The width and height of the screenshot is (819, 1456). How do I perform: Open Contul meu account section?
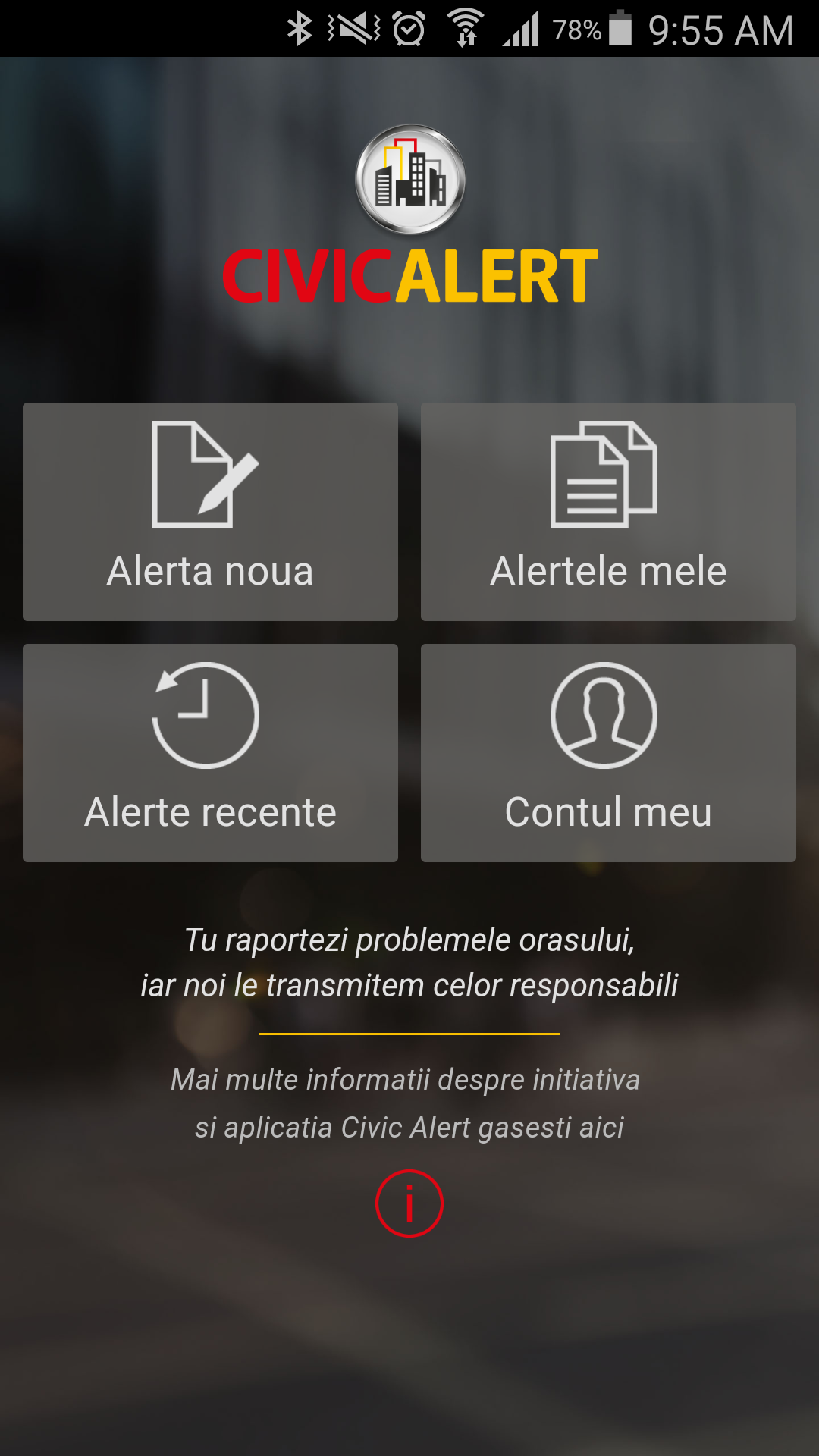click(x=608, y=753)
